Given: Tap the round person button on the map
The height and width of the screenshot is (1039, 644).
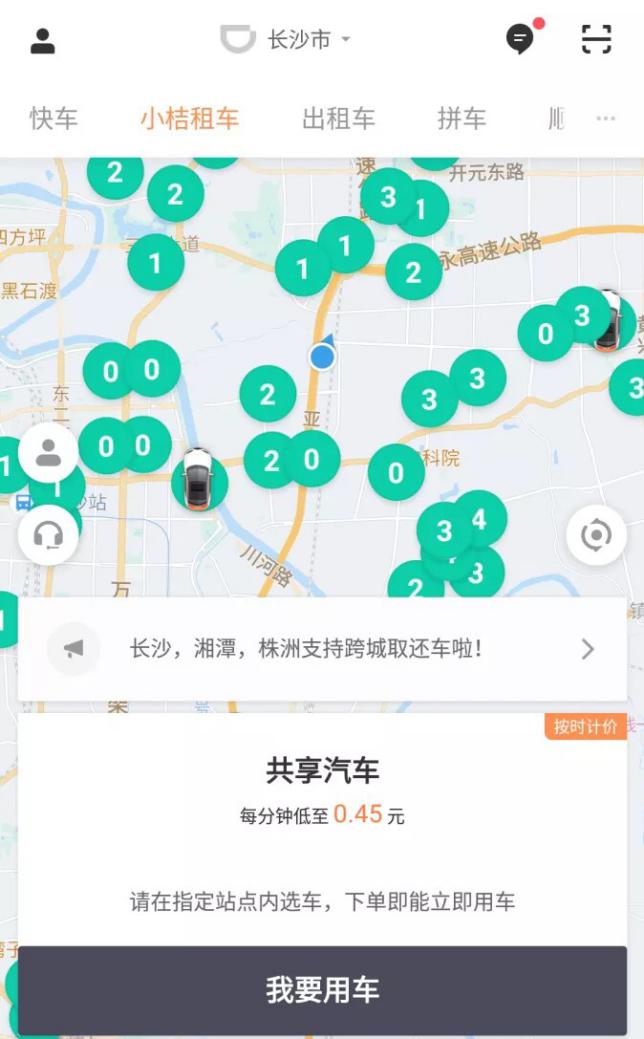Looking at the screenshot, I should point(47,454).
